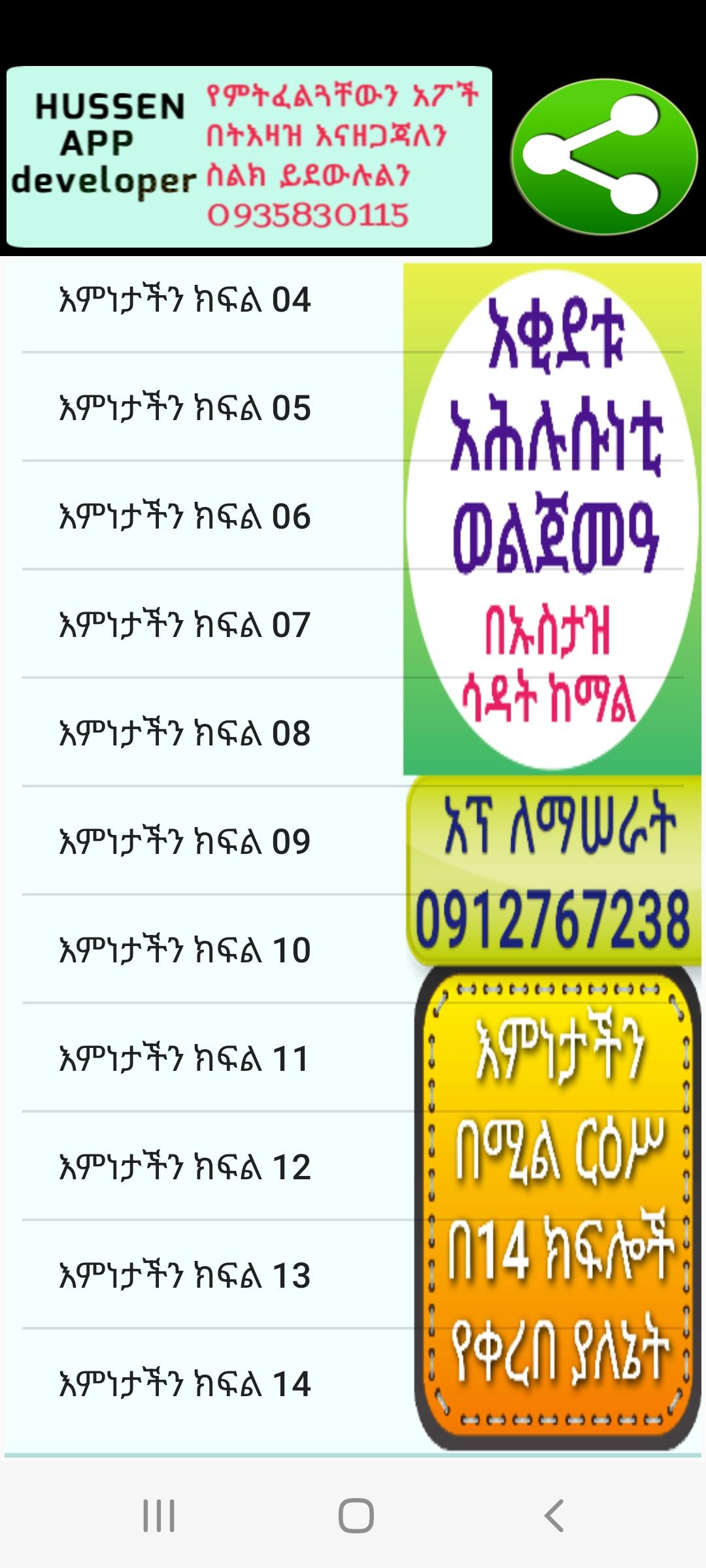Select እምነታችን ክፍል 11
Image resolution: width=706 pixels, height=1568 pixels.
[x=185, y=1058]
